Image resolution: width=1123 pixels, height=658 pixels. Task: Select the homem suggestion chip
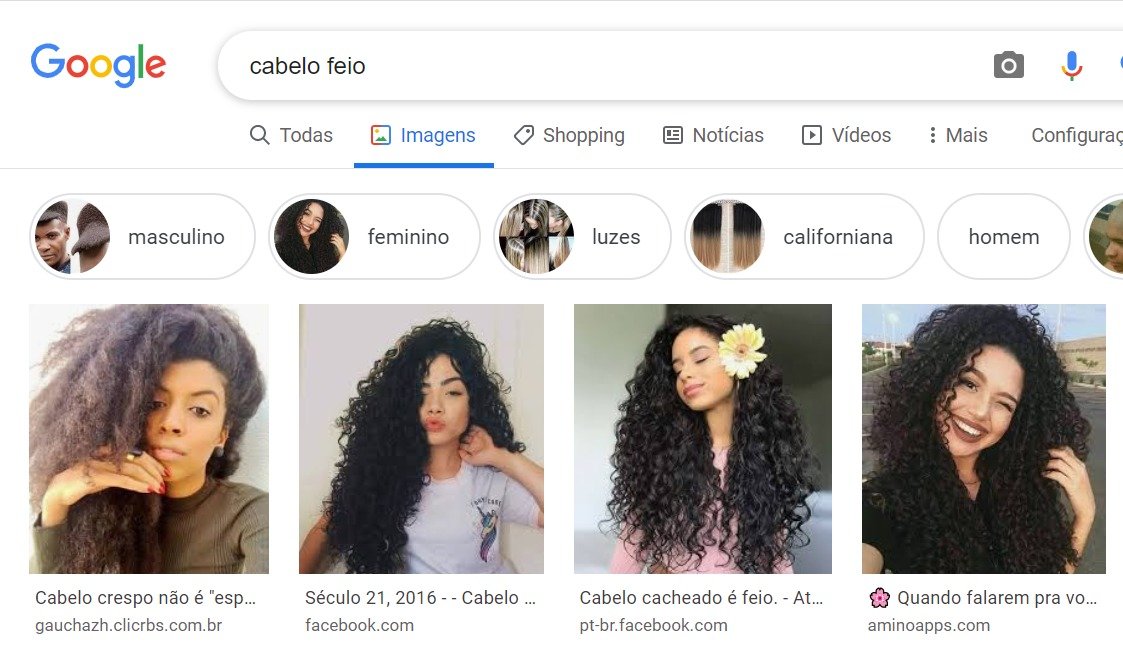pyautogui.click(x=1003, y=237)
